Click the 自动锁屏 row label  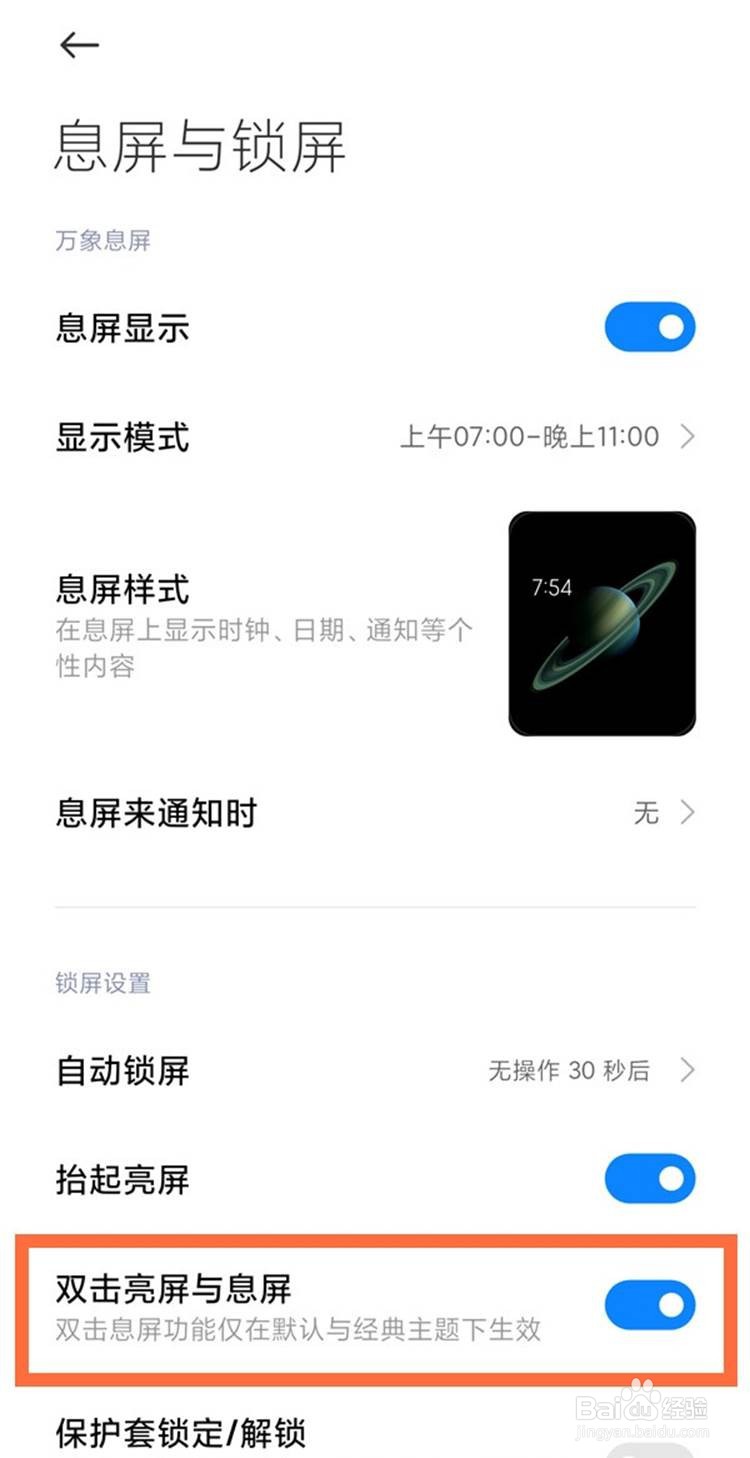click(x=120, y=1070)
